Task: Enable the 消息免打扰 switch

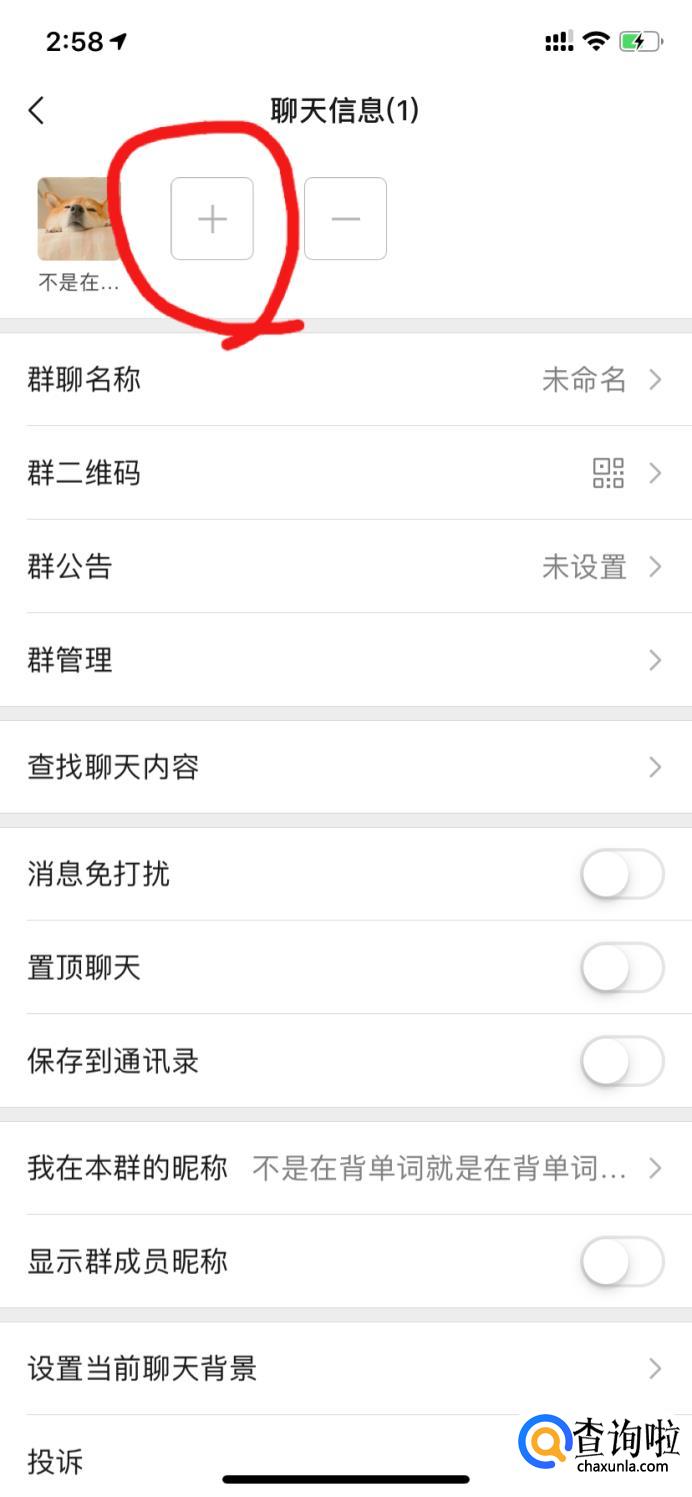Action: pyautogui.click(x=622, y=875)
